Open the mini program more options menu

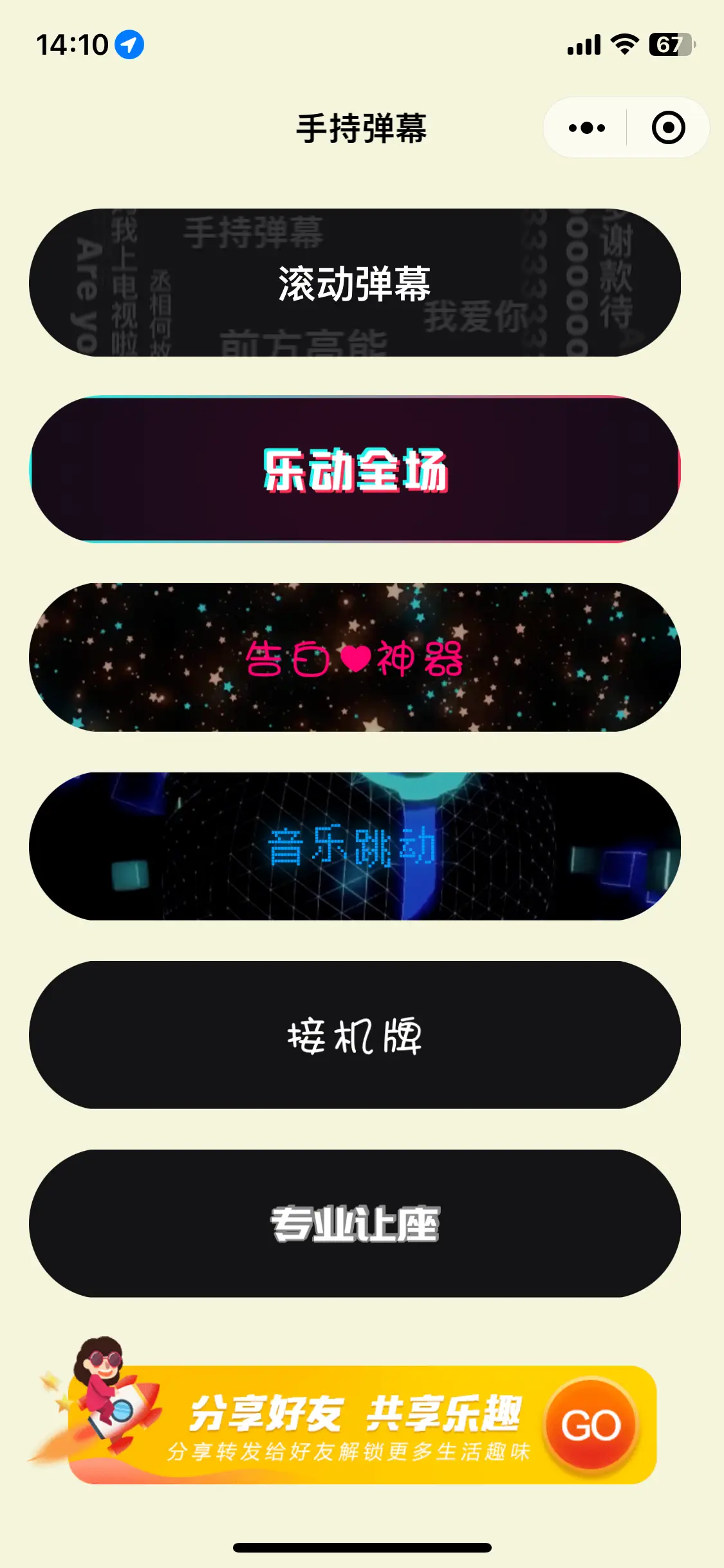[x=587, y=127]
